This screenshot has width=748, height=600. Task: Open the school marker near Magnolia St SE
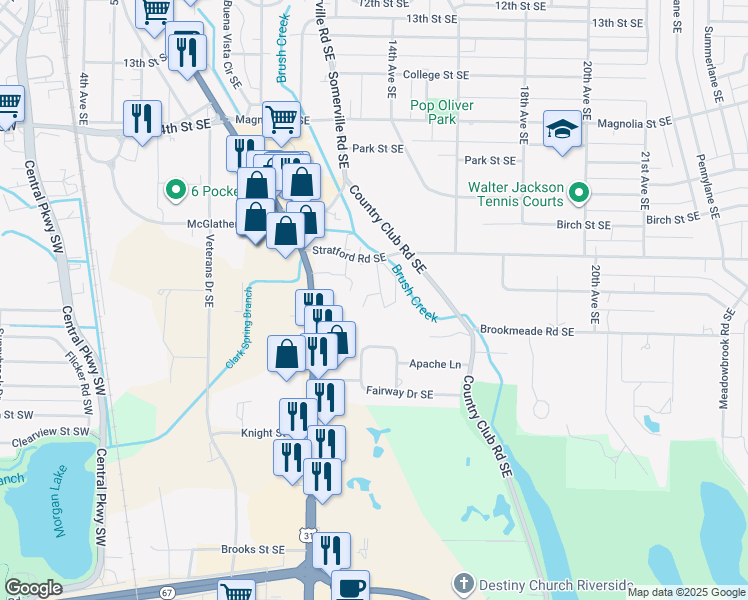(x=562, y=129)
